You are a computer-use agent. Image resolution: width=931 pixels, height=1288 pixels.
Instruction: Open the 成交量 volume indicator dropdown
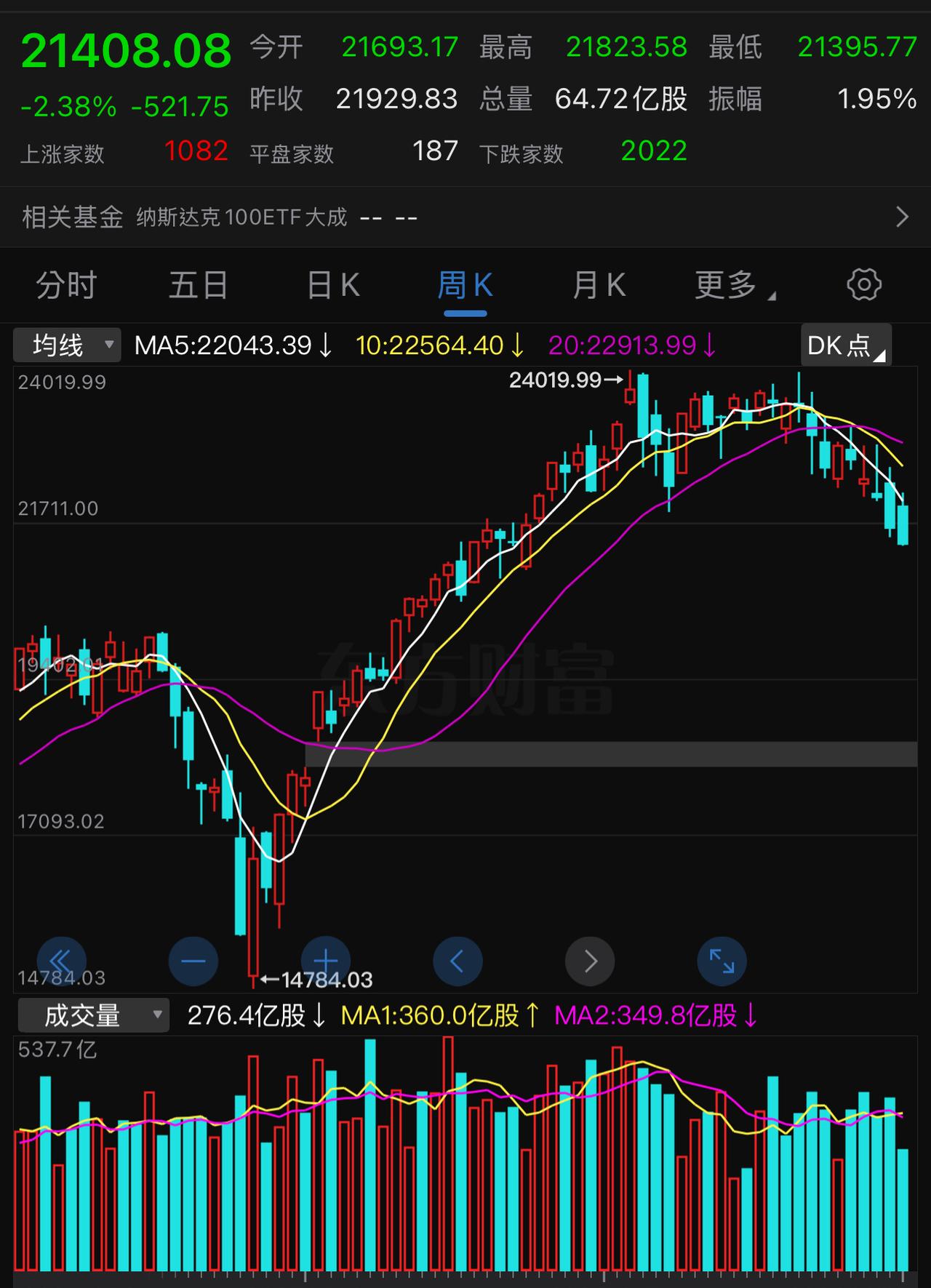[95, 1015]
